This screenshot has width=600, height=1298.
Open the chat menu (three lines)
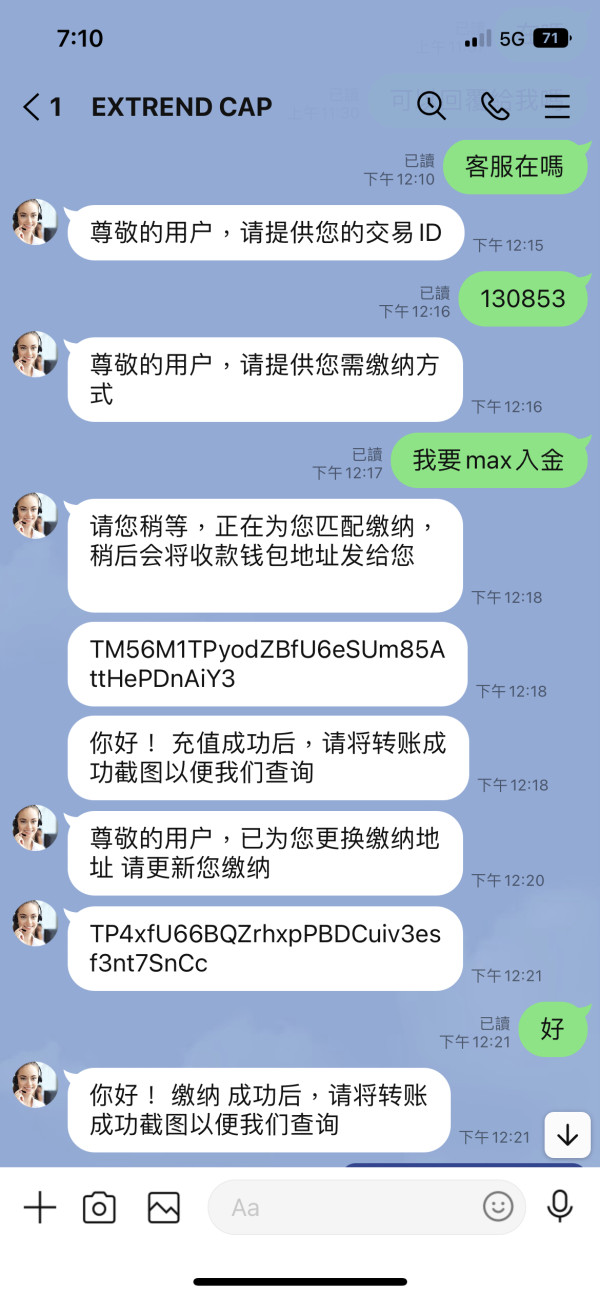[557, 106]
